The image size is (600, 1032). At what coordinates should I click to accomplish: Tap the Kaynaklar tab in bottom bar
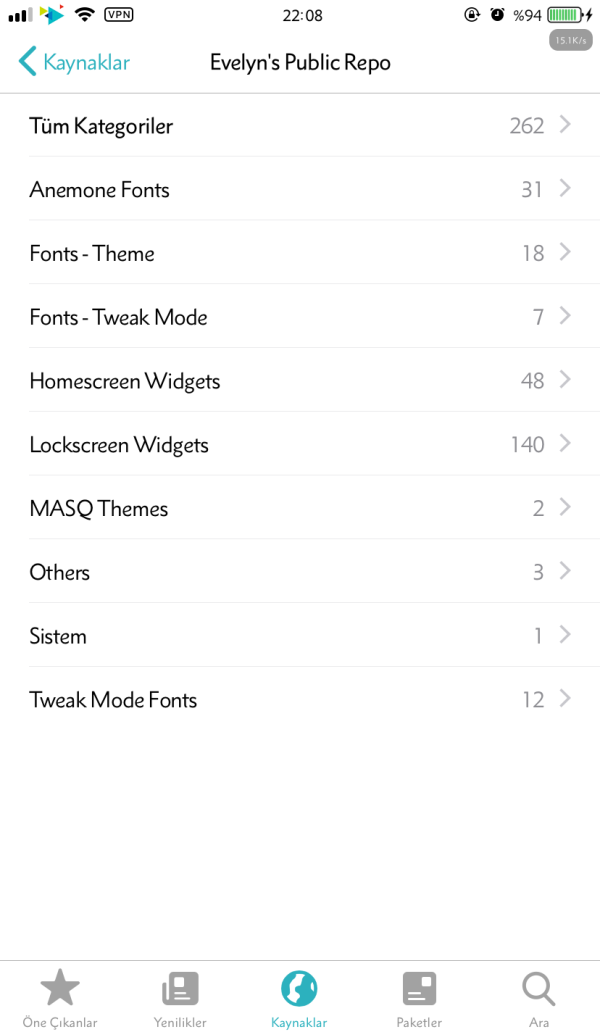299,997
